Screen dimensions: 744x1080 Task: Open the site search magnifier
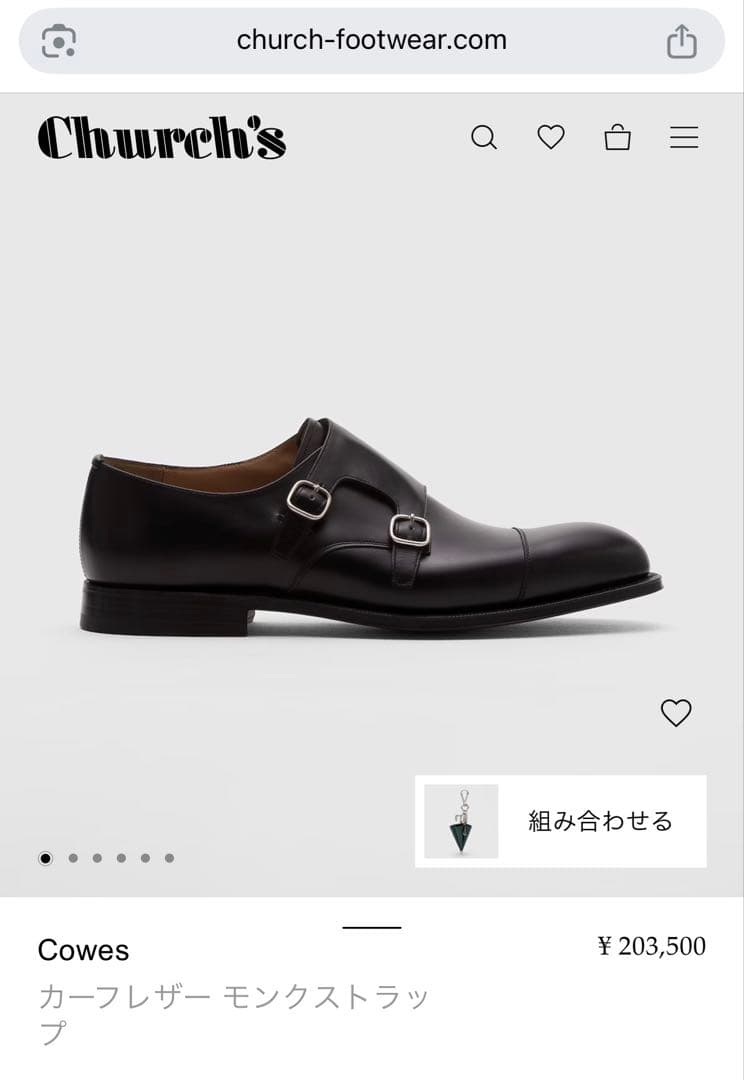[485, 137]
